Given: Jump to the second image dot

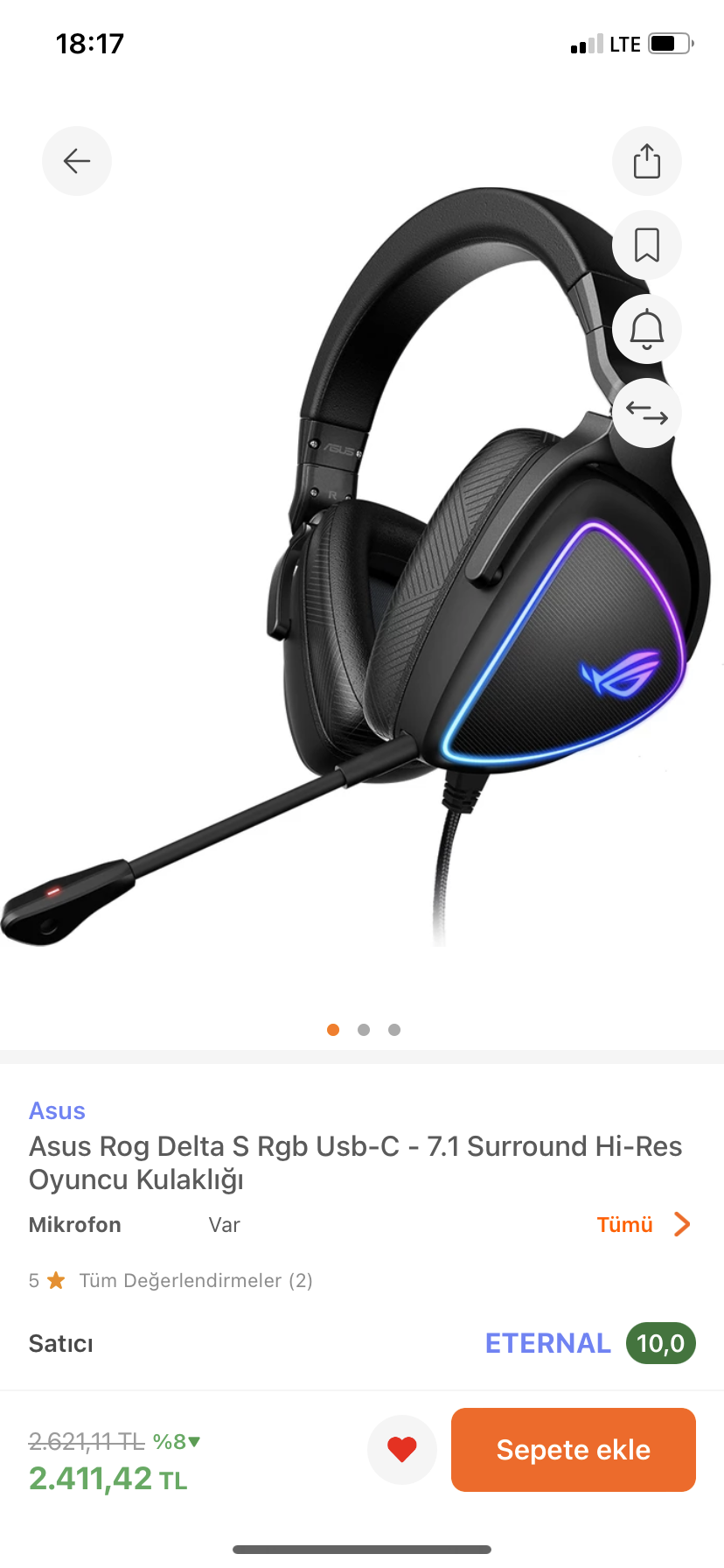Looking at the screenshot, I should (x=364, y=1030).
